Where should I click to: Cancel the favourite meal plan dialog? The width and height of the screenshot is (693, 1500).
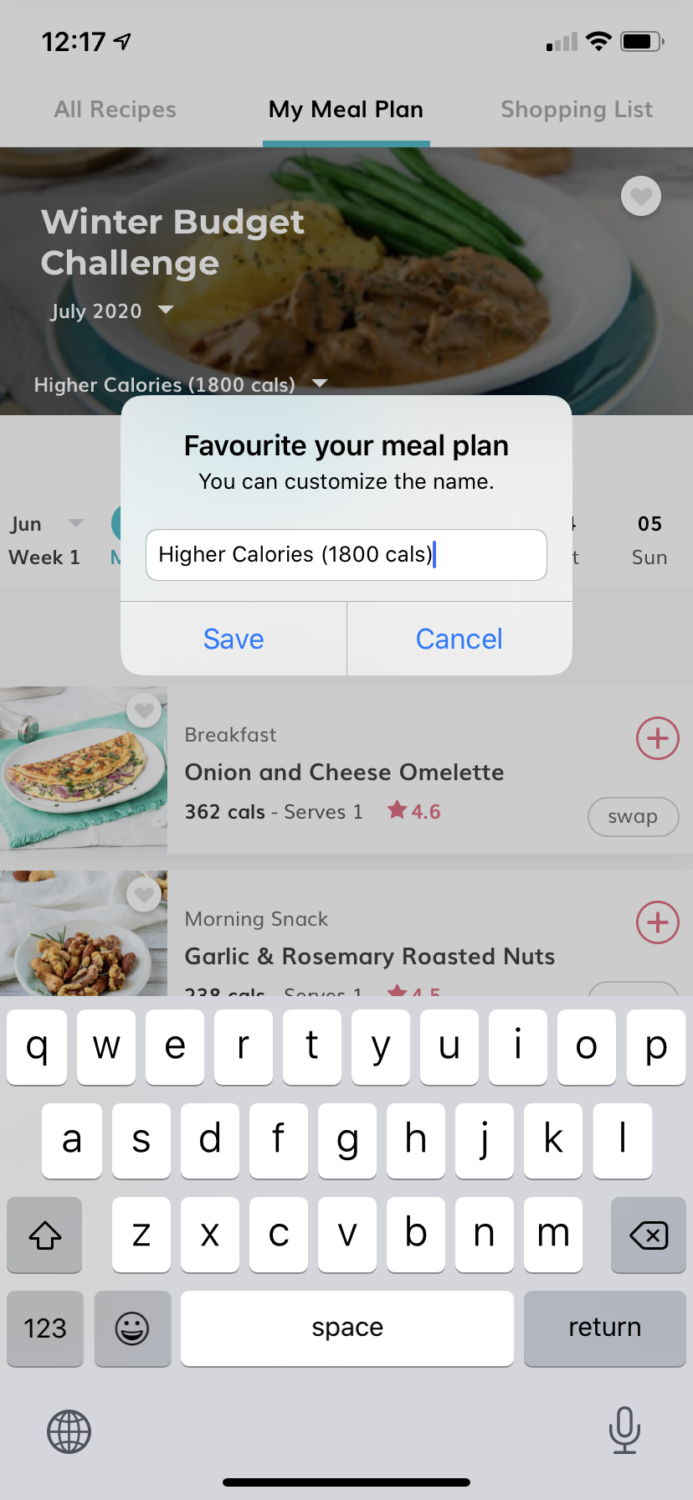pos(459,639)
